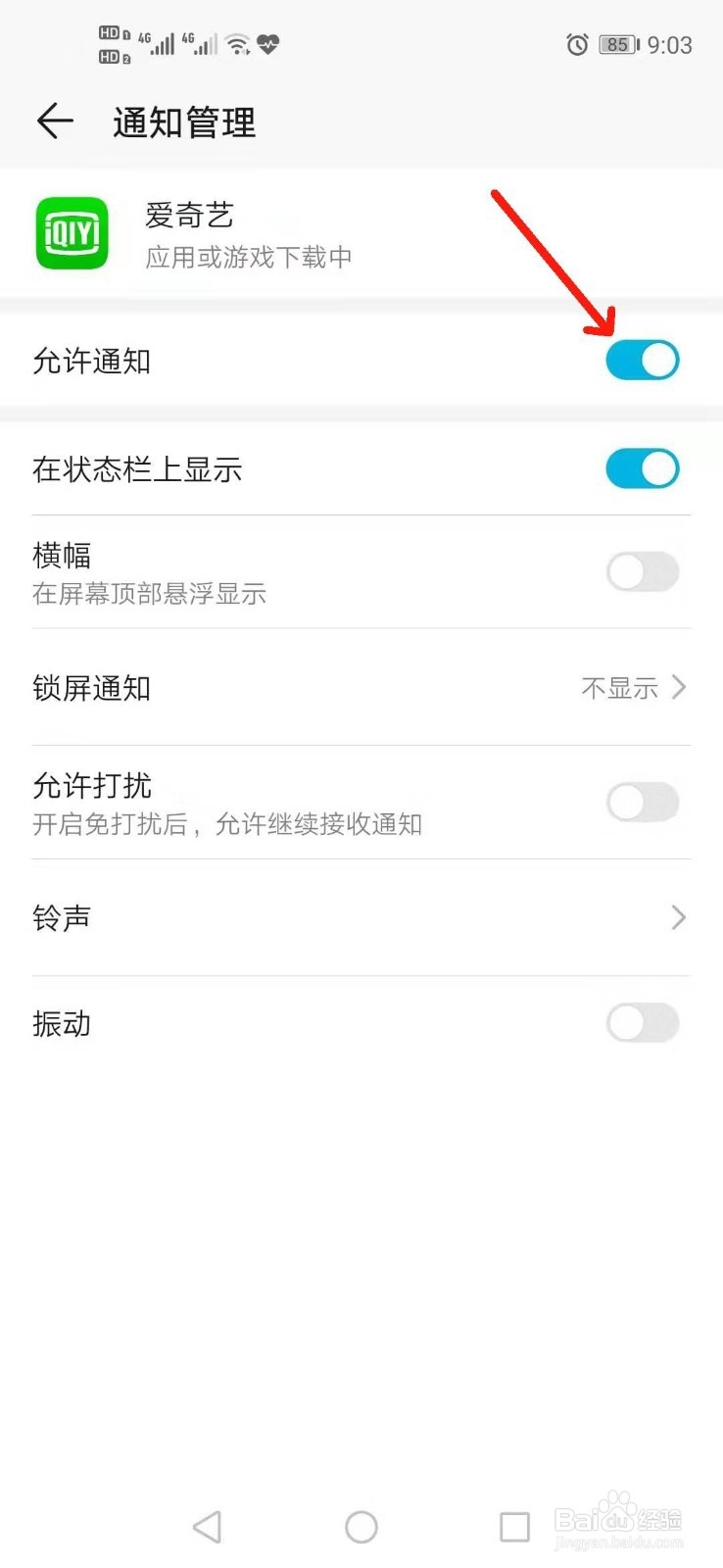Turn off the 在状态栏上显示 switch
Screen dimensions: 723x1568
point(642,468)
